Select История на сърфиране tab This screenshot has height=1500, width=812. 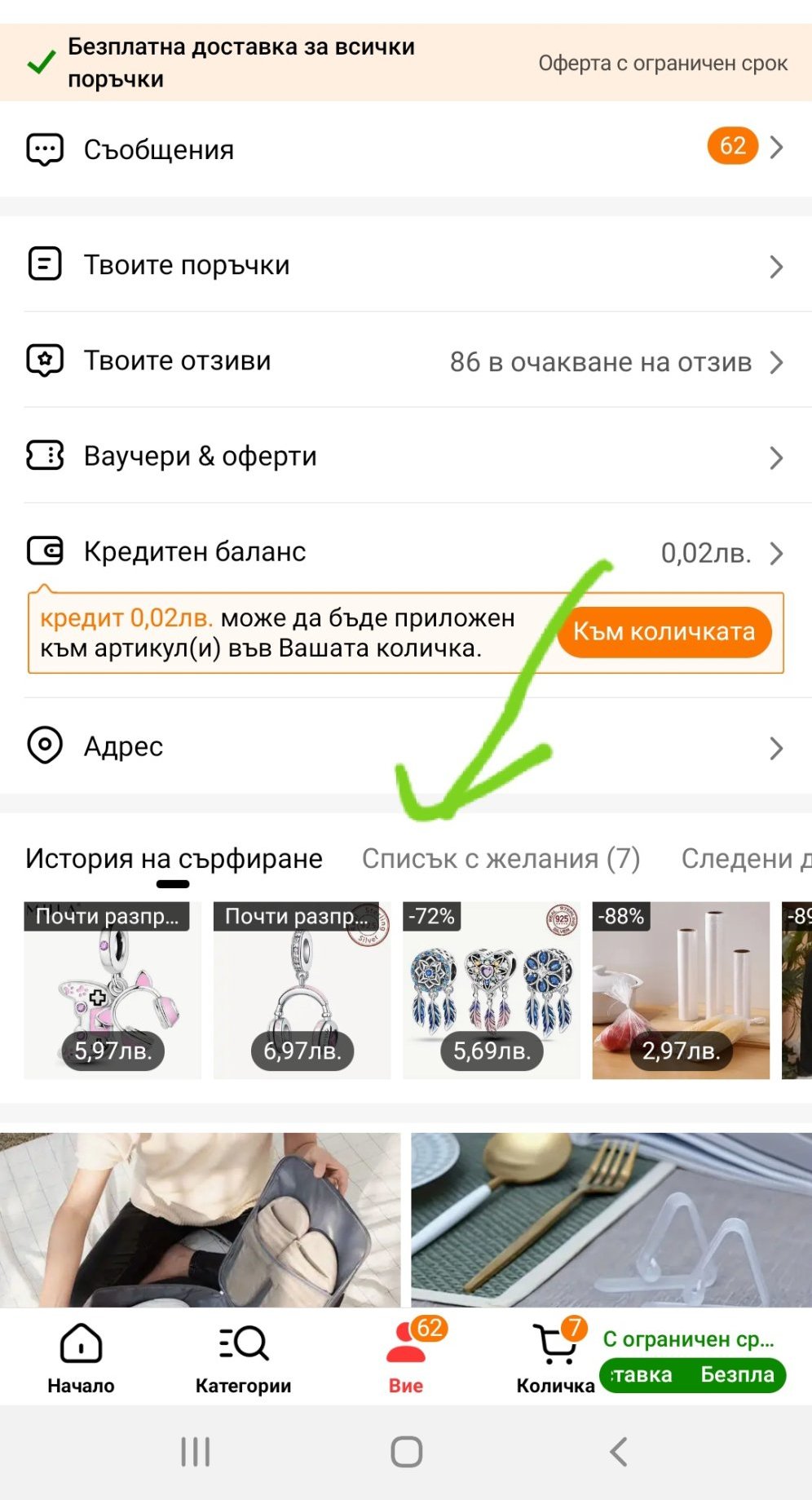click(174, 858)
